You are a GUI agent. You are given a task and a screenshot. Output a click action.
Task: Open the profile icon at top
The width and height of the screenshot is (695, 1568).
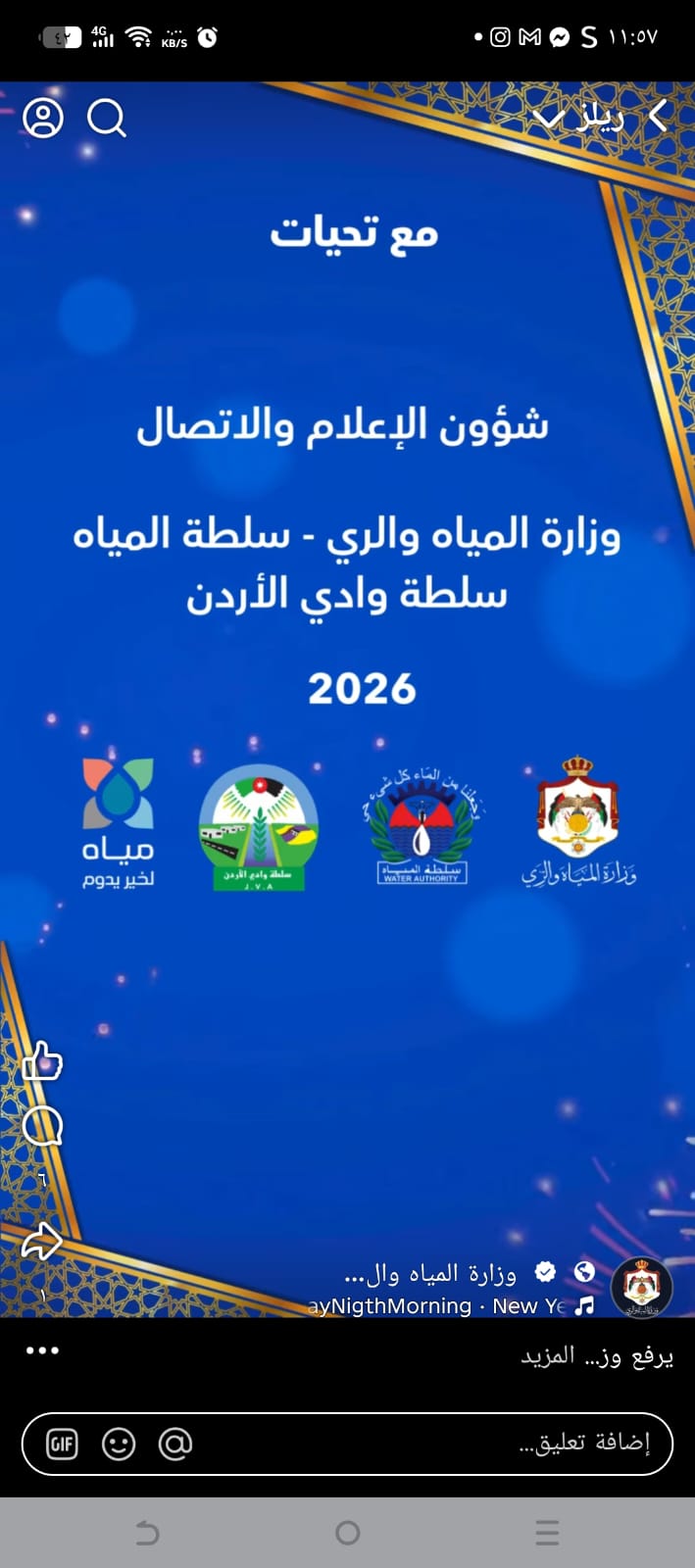(43, 119)
